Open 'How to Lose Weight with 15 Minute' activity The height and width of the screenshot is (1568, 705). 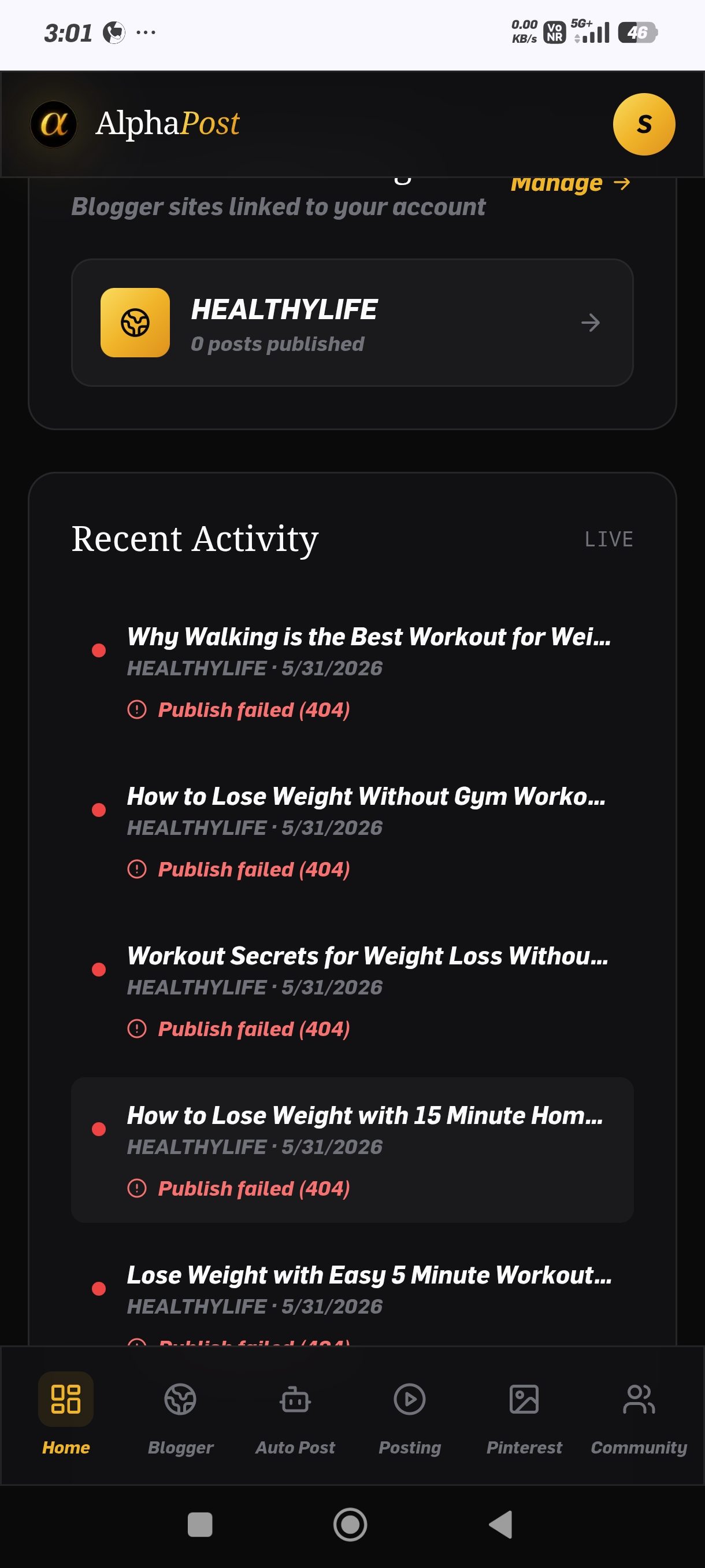[352, 1151]
